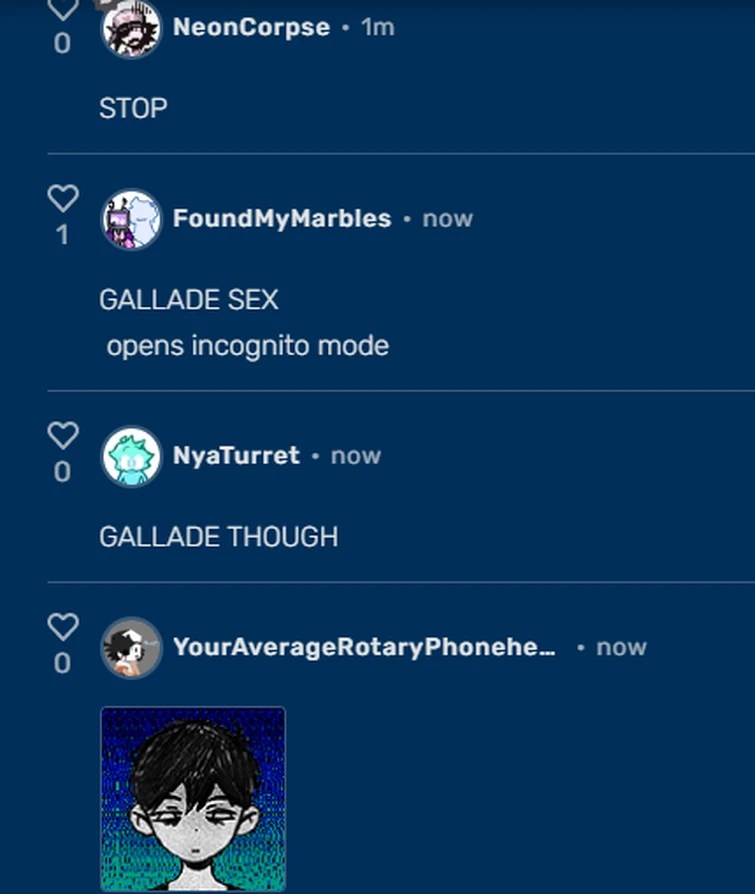Like NyaTurret's GALLADE THOUGH comment
Image resolution: width=755 pixels, height=894 pixels.
click(63, 435)
